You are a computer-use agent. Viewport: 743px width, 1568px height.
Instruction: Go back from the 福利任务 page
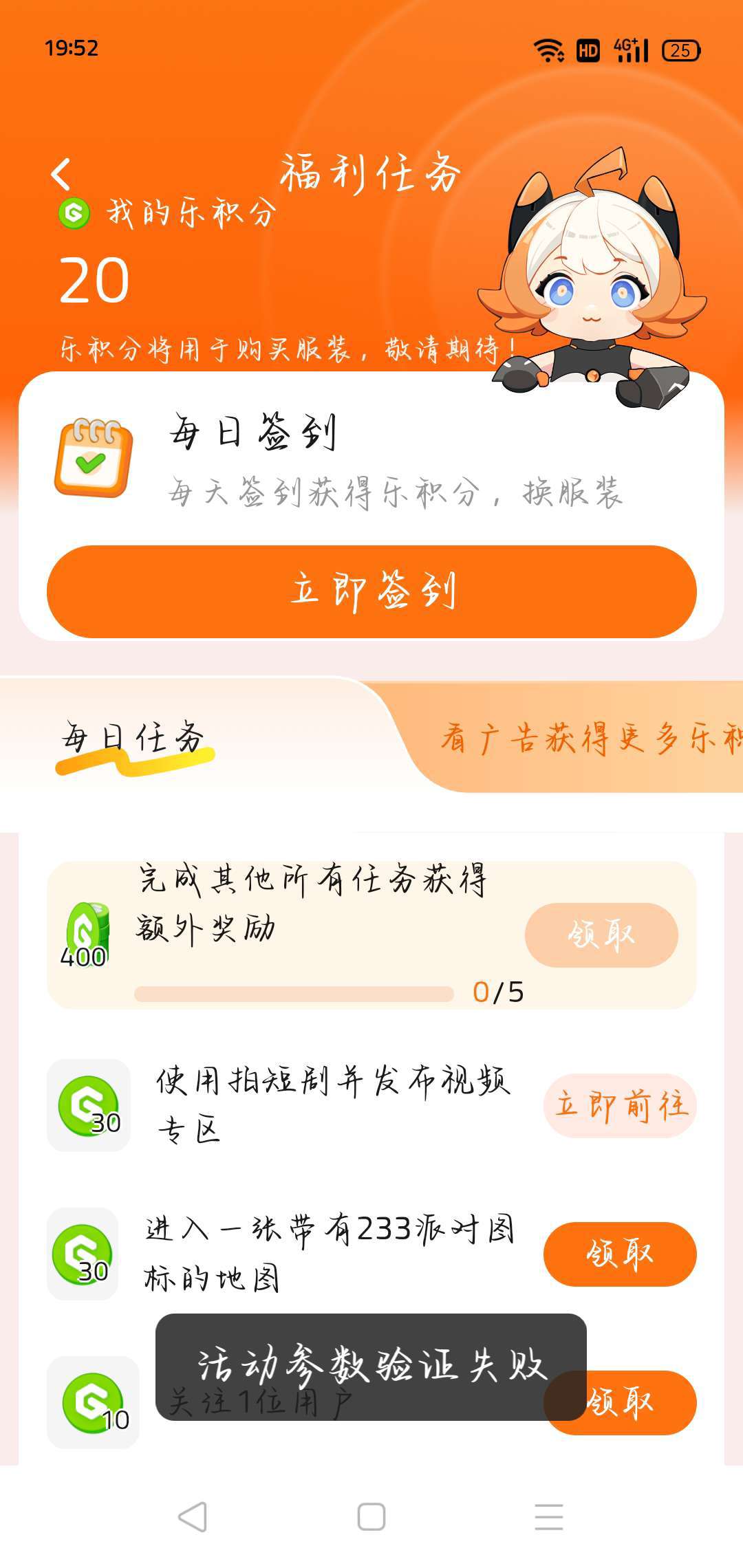61,174
